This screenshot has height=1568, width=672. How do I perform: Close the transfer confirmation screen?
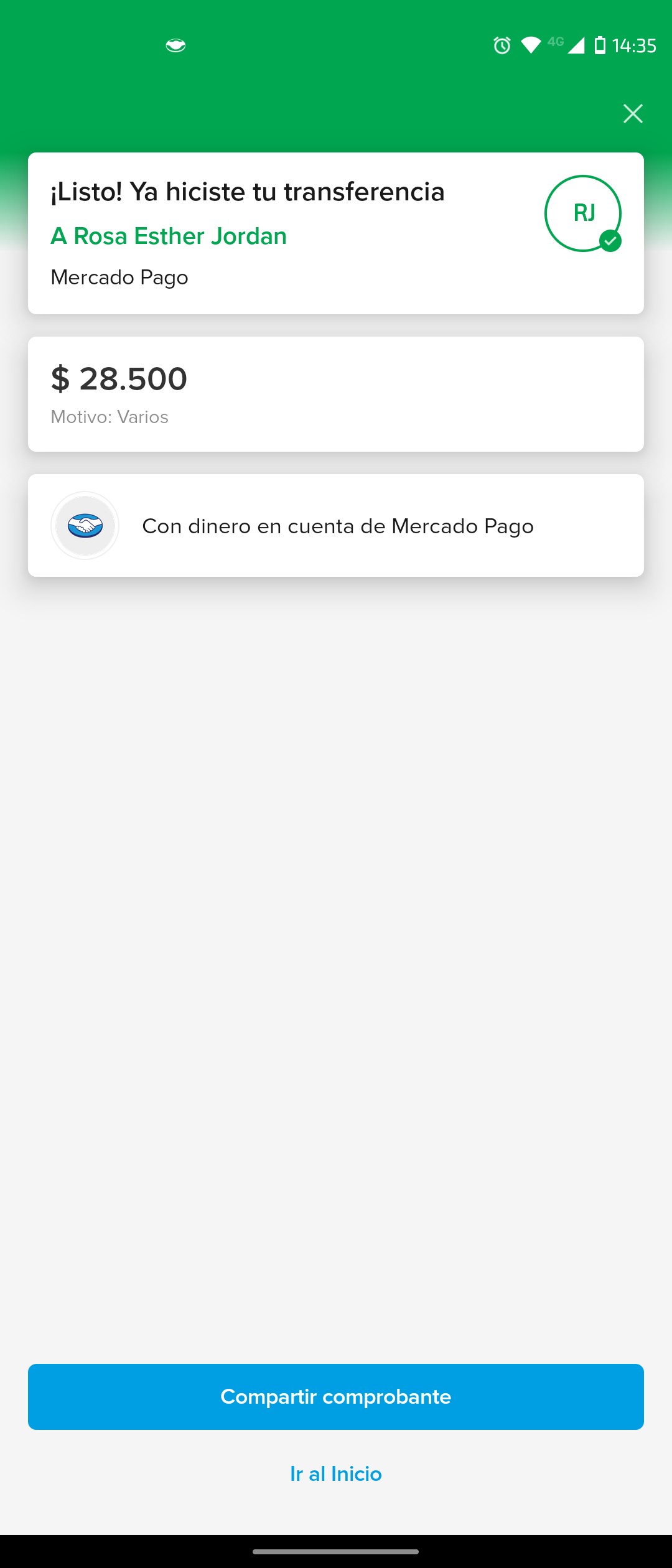(633, 114)
